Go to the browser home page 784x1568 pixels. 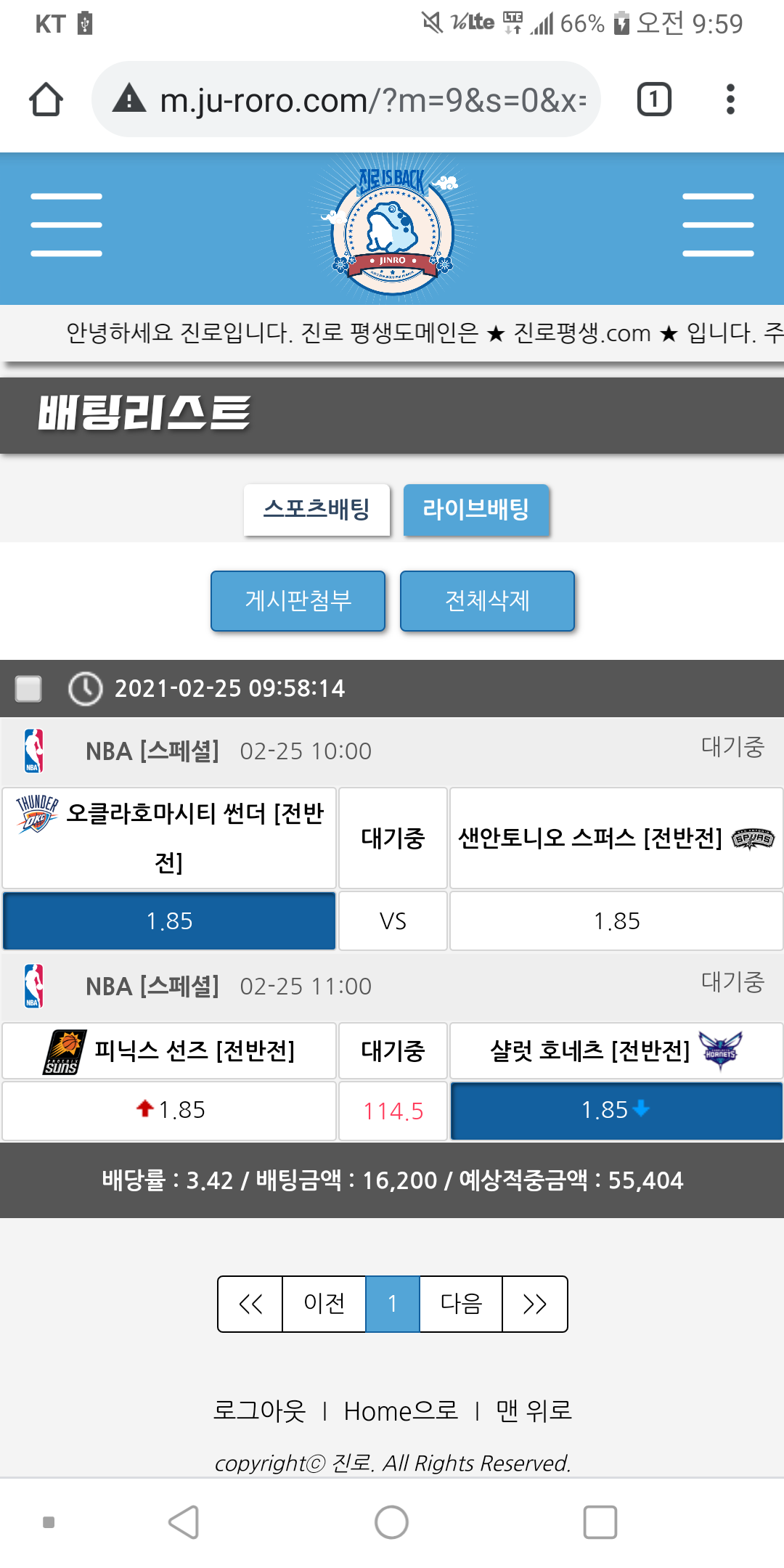click(x=46, y=99)
